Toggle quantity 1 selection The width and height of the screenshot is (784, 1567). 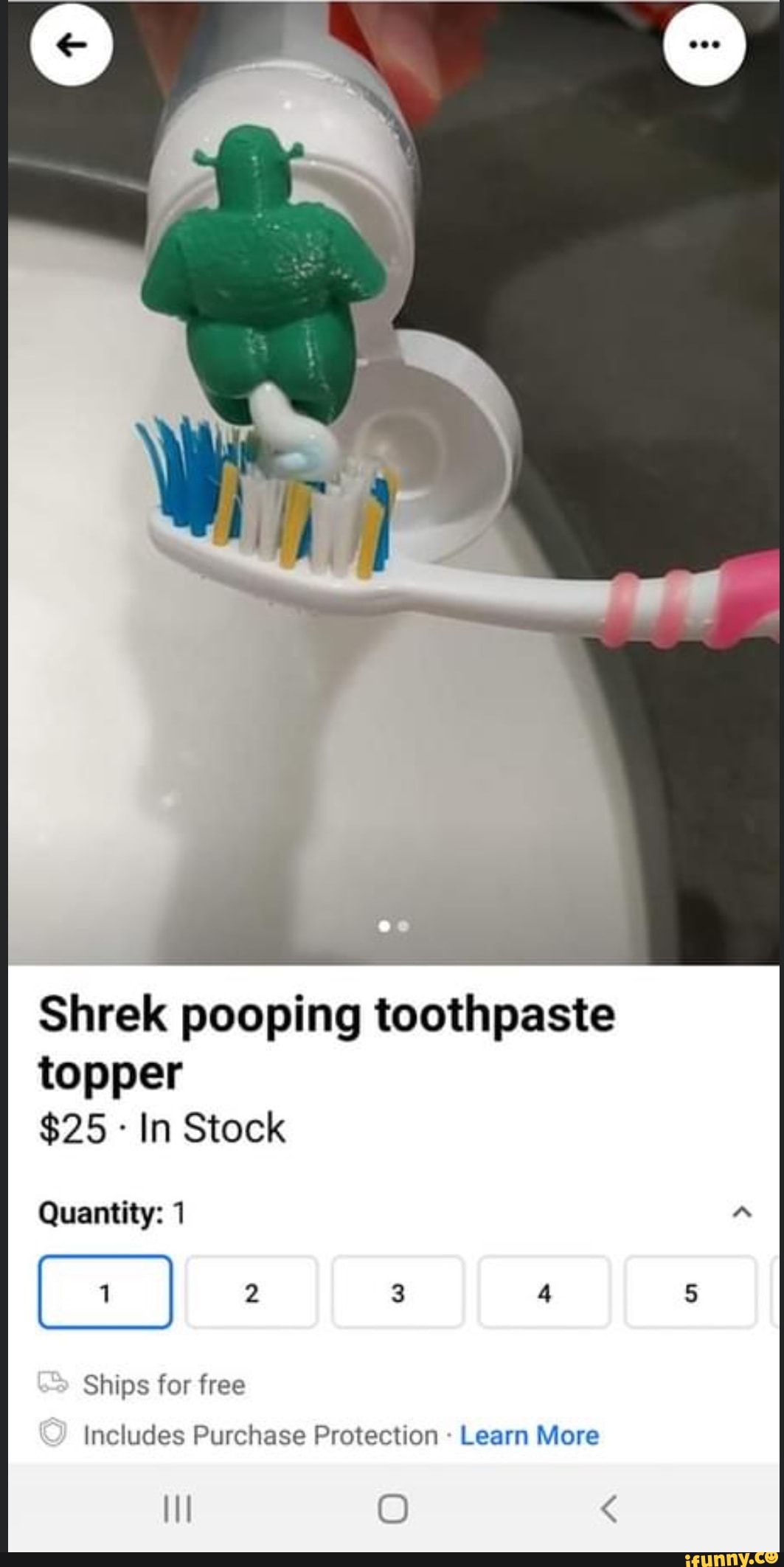pos(105,1293)
